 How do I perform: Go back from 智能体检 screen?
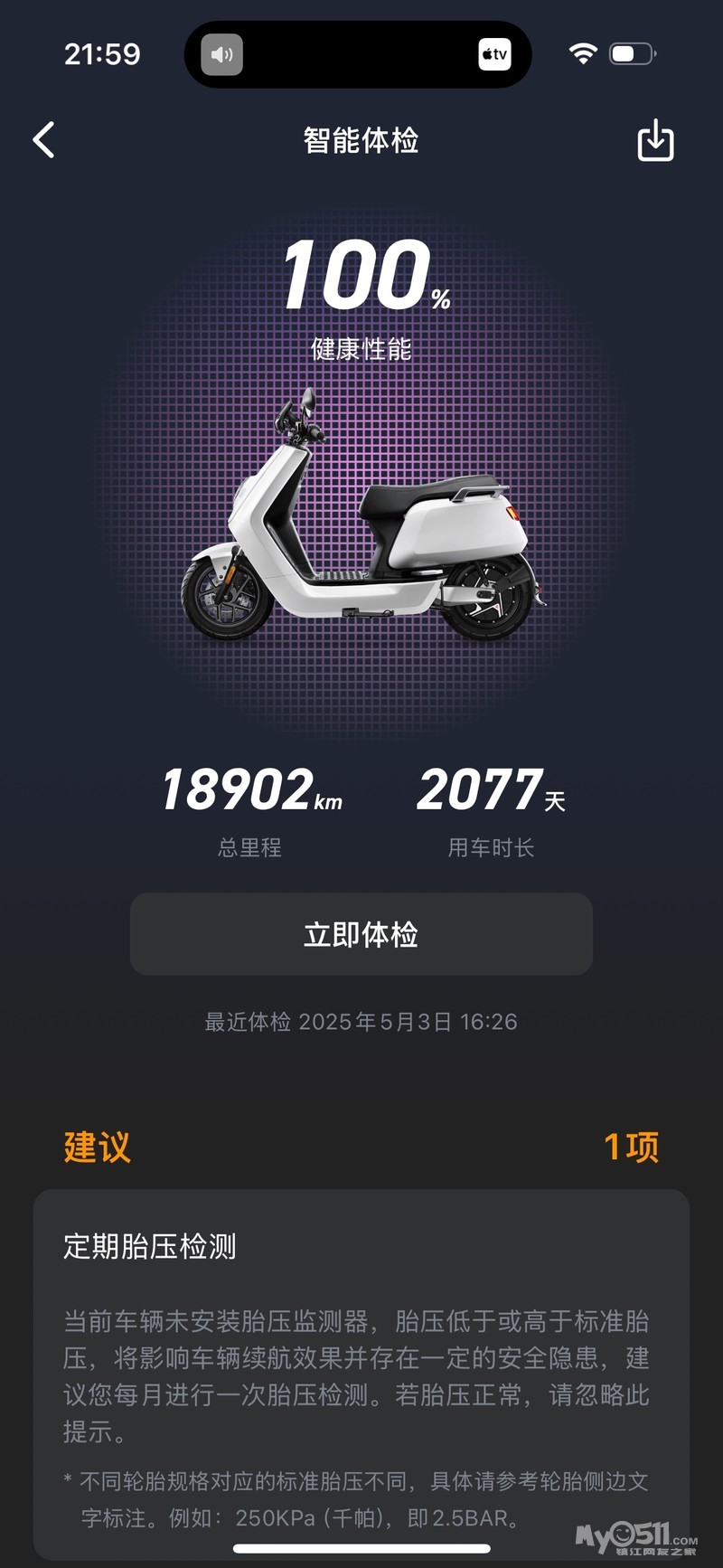coord(44,140)
